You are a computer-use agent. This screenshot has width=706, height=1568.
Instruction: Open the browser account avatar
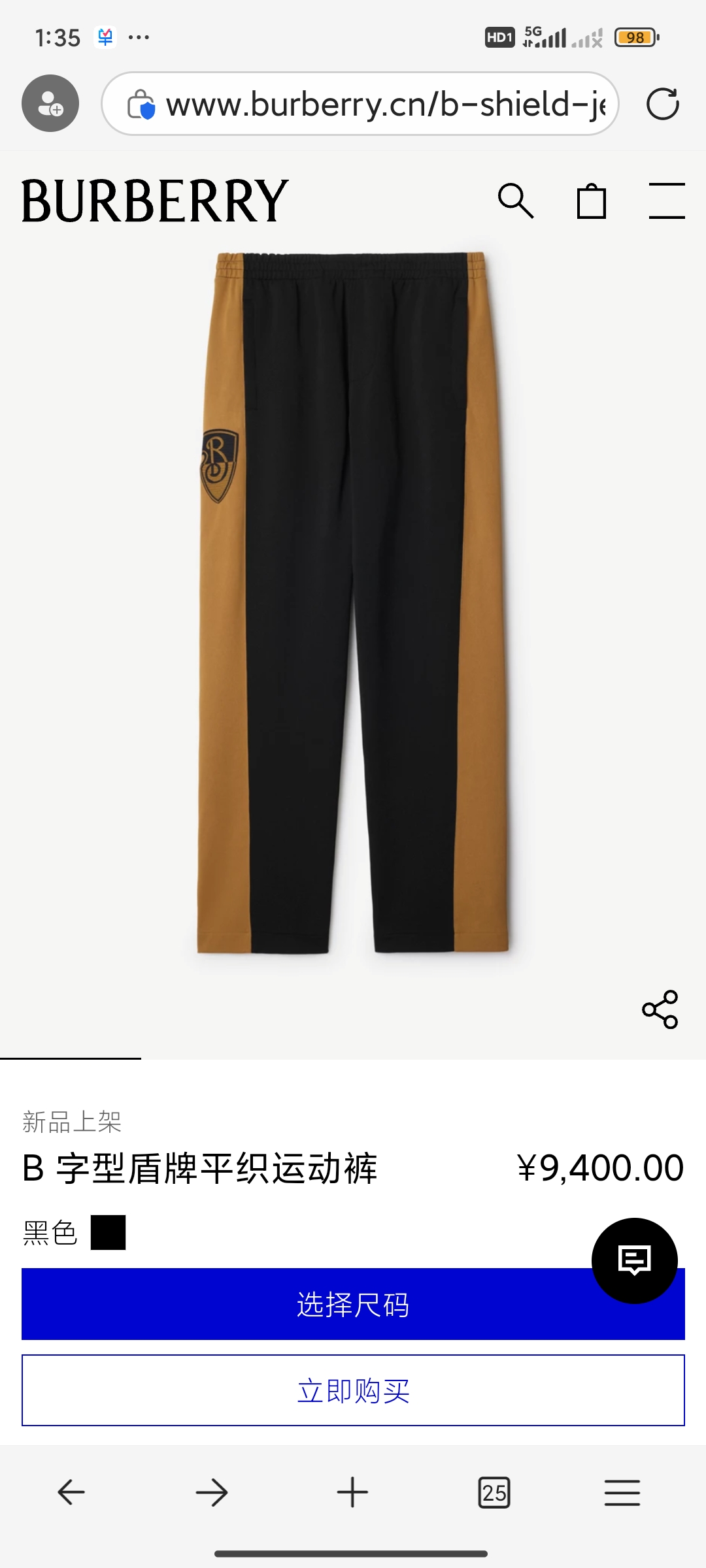click(50, 104)
